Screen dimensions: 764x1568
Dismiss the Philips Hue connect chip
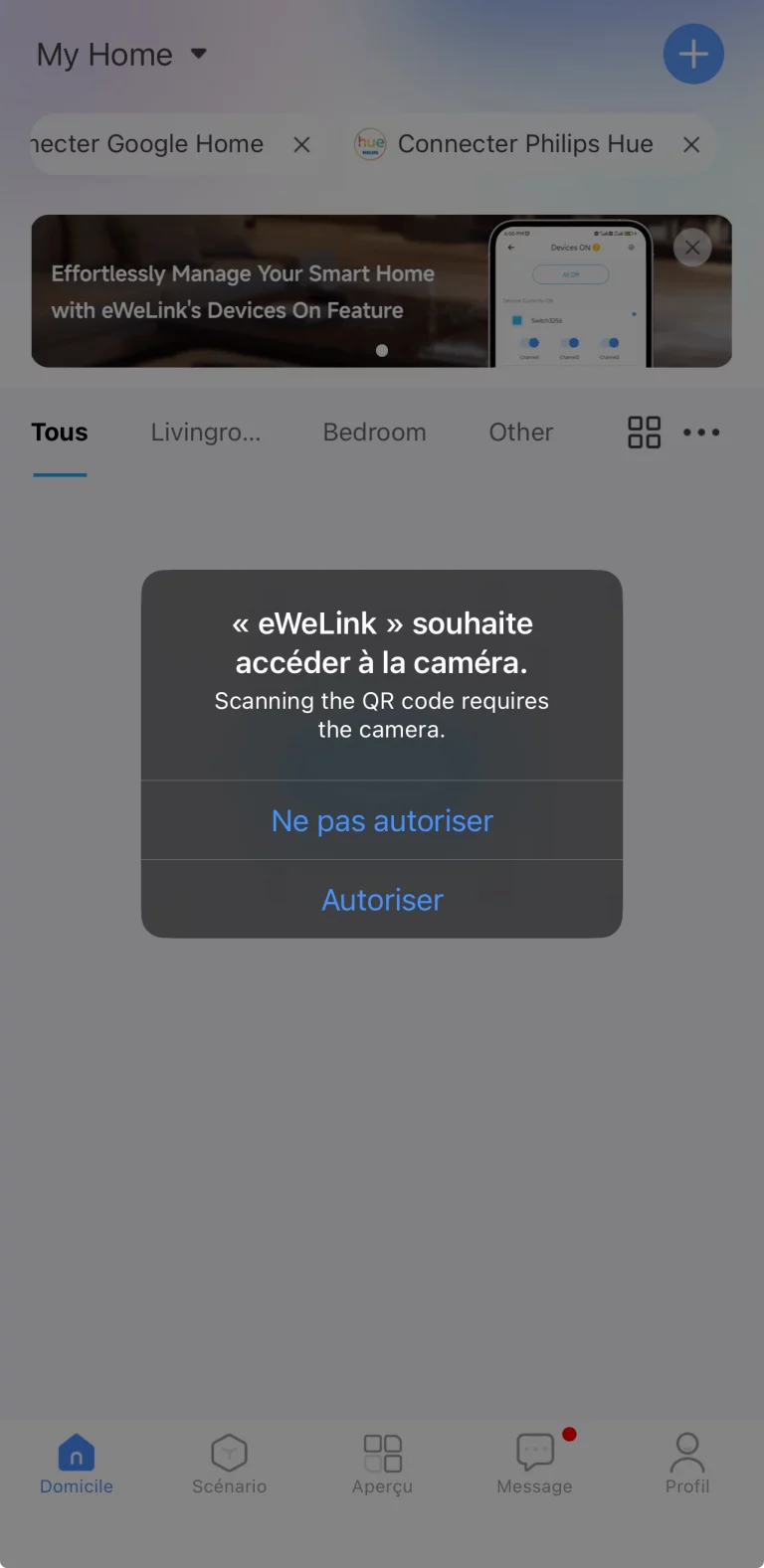point(691,145)
